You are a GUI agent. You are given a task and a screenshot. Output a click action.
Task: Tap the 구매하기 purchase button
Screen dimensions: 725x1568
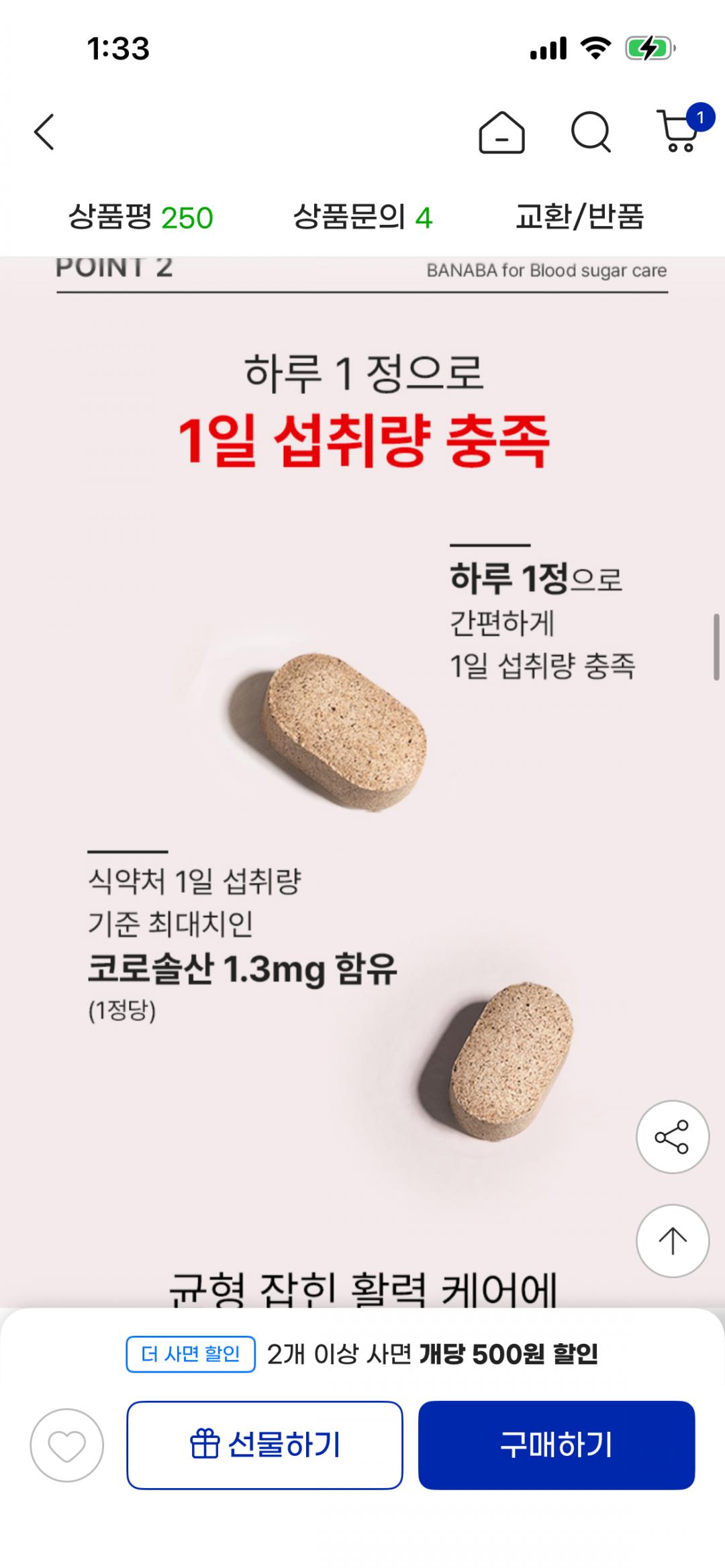556,1445
